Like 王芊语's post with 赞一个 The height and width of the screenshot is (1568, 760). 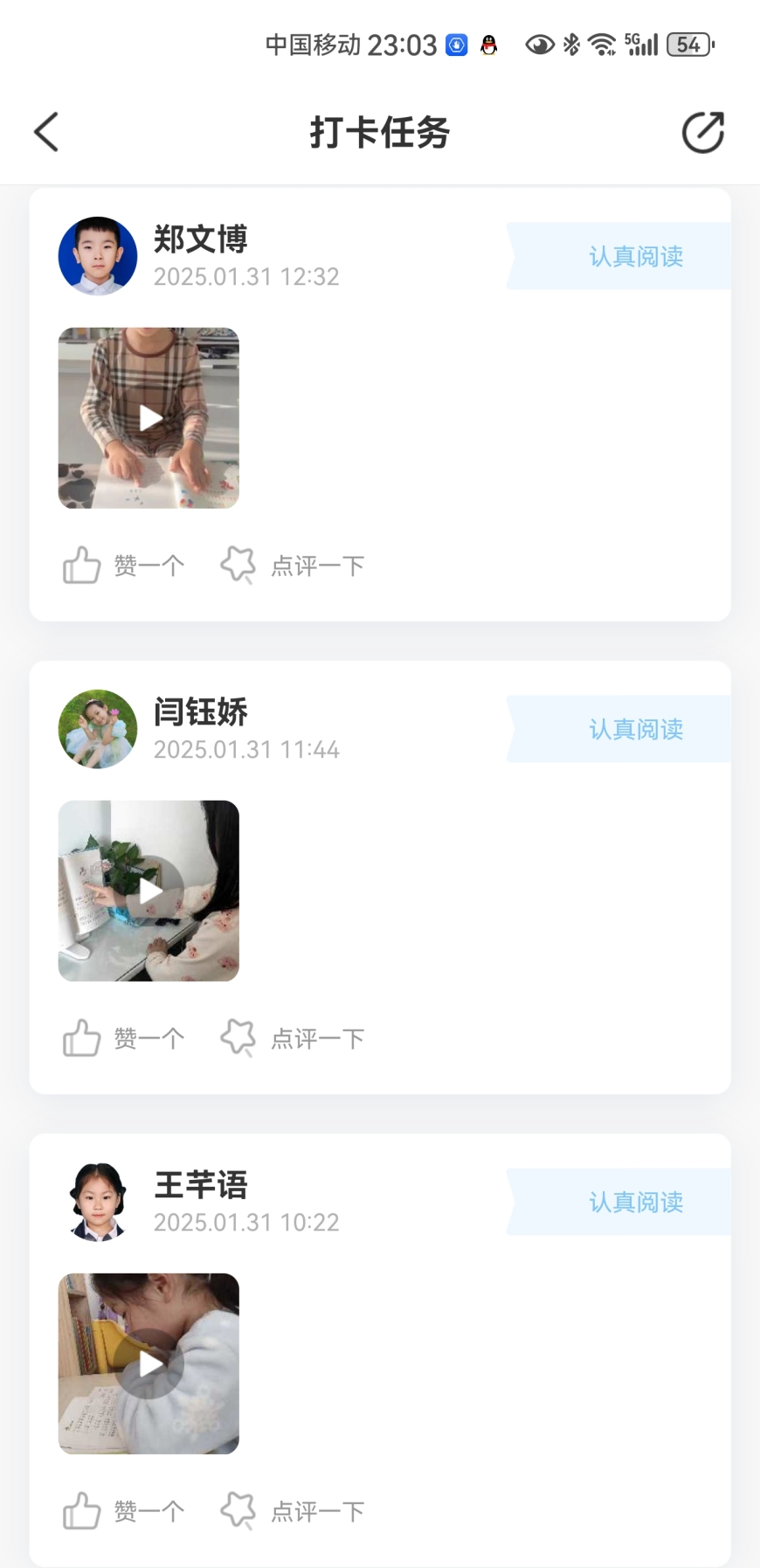coord(123,1511)
